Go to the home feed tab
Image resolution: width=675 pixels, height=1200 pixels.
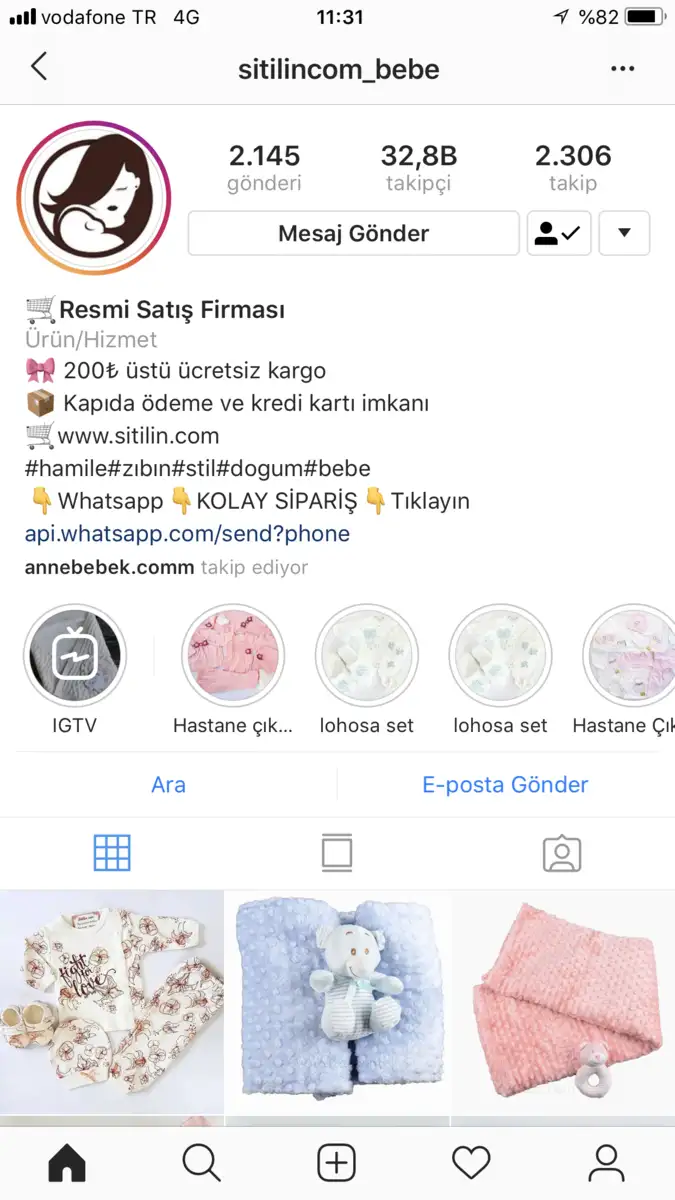pos(67,1163)
